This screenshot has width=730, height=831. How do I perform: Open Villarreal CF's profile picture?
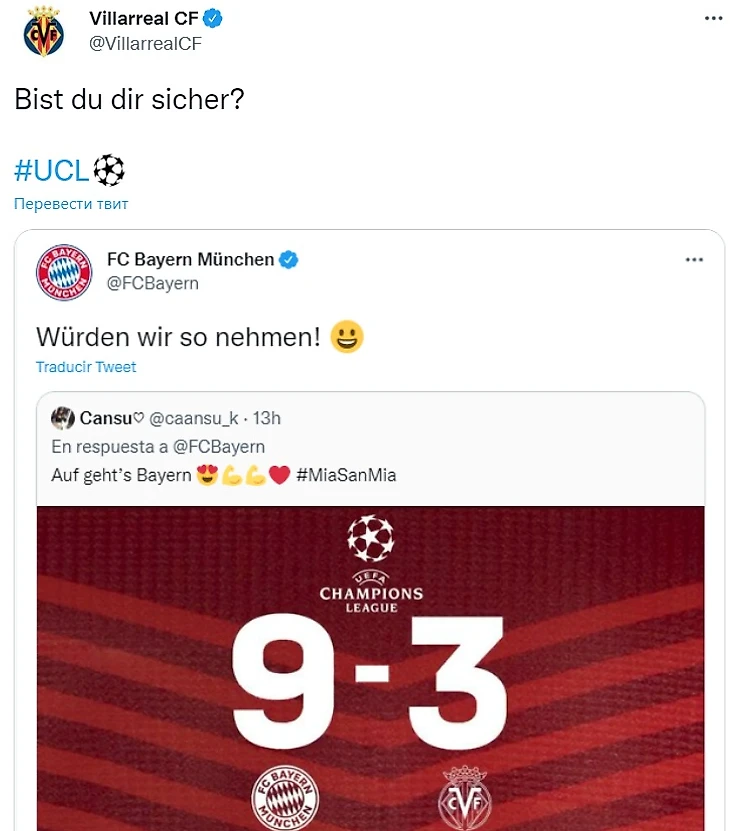(45, 31)
